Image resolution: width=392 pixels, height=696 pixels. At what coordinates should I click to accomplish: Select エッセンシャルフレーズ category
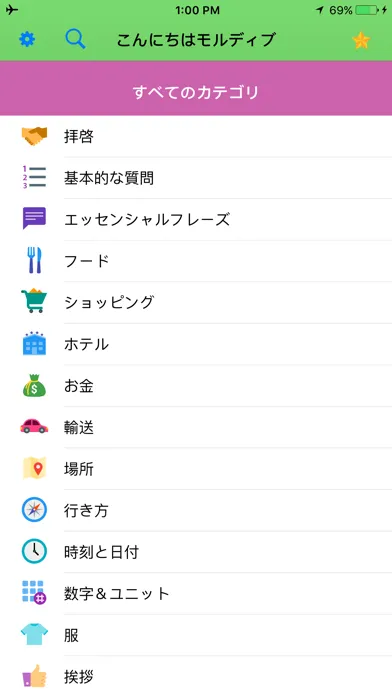(x=196, y=220)
